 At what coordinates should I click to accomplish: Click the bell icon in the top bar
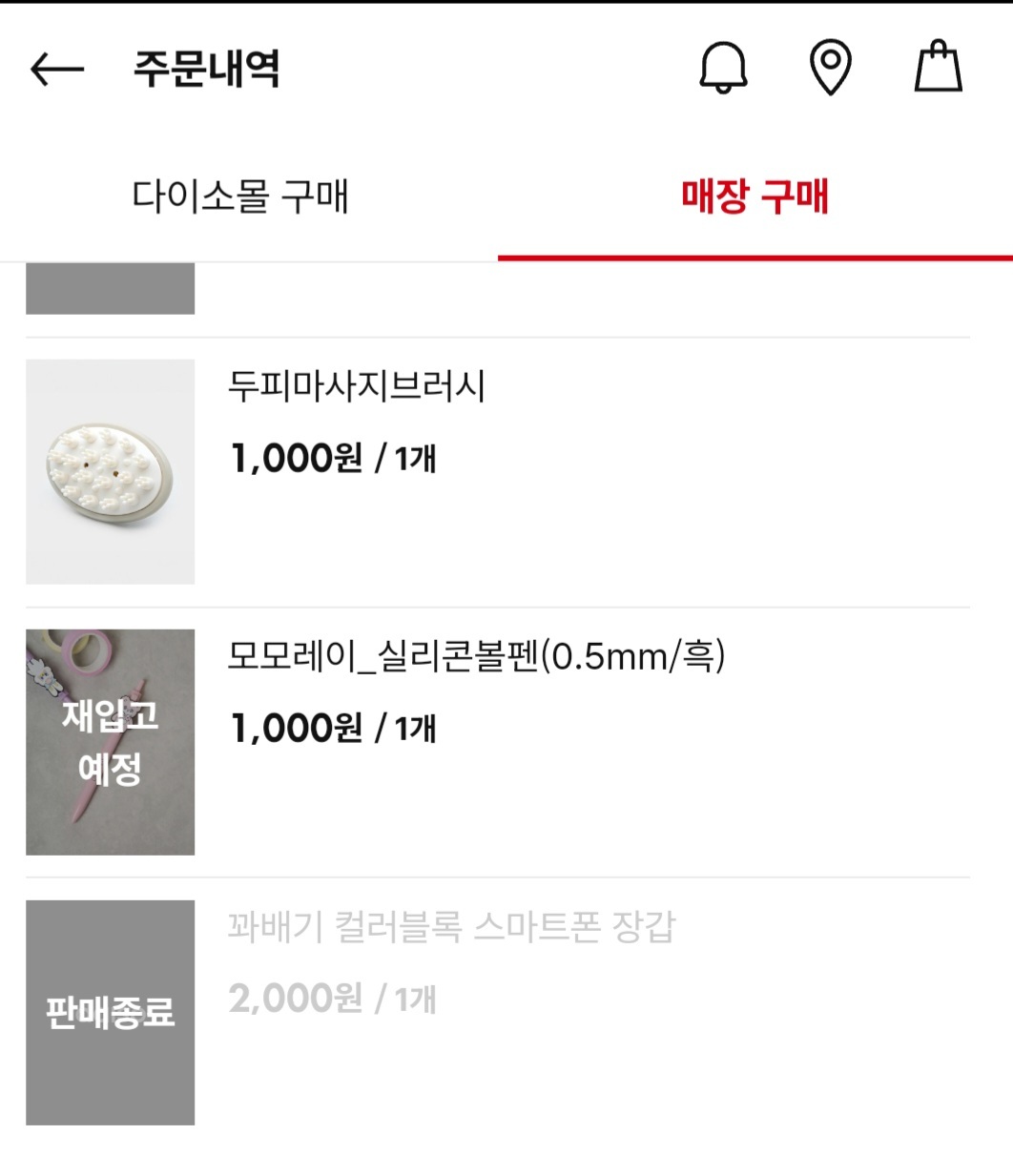[725, 69]
